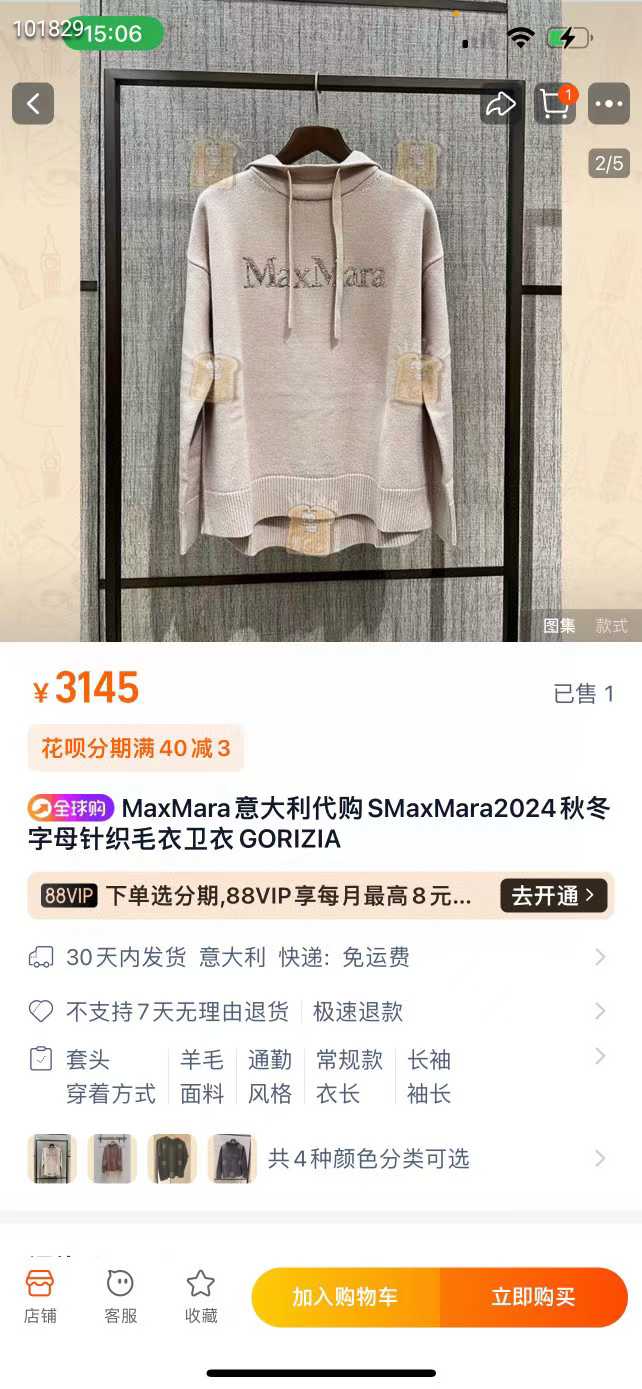This screenshot has height=1389, width=642.
Task: Open the shopping cart
Action: (x=555, y=103)
